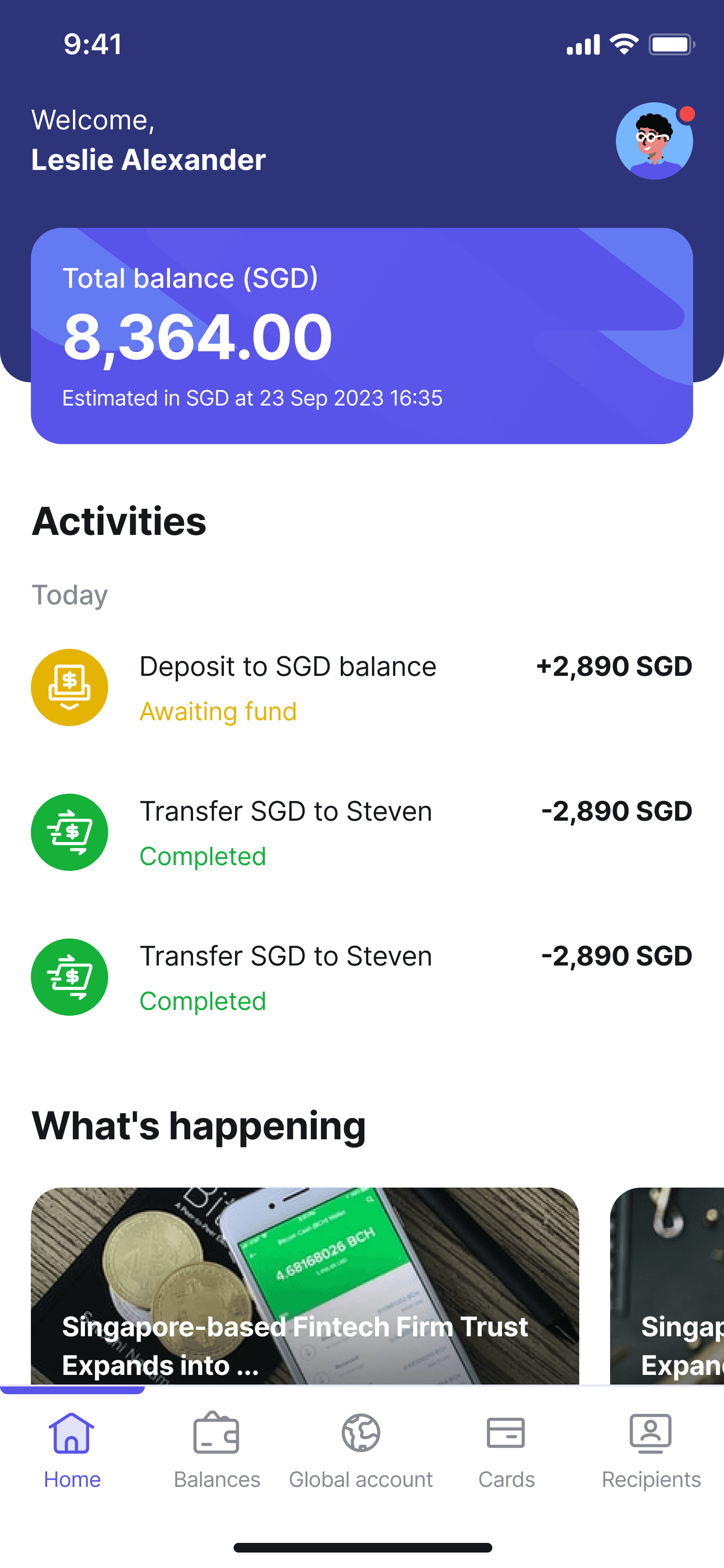
Task: Open the Singapore-based Fintech Firm news card
Action: tap(305, 1286)
